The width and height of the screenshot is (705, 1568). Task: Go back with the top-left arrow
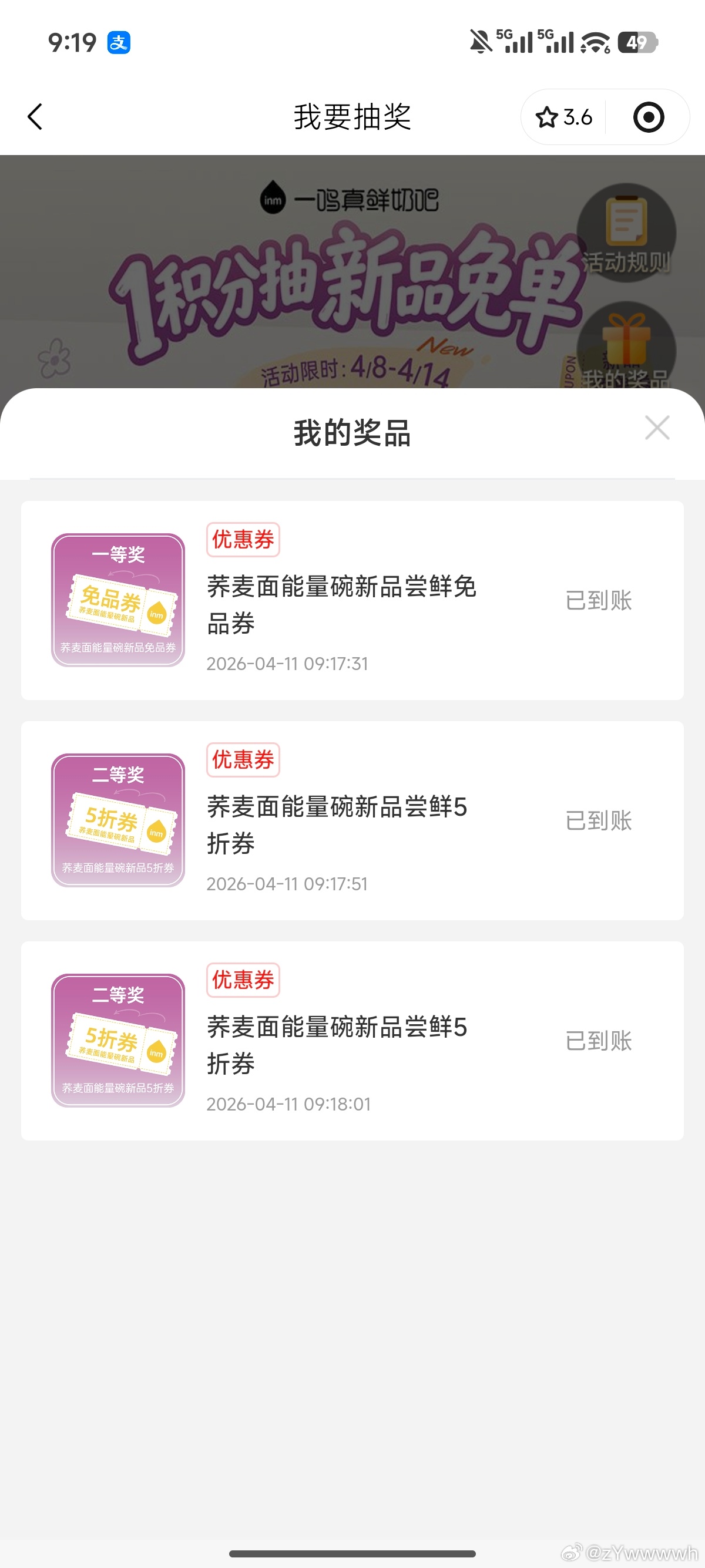pos(35,116)
